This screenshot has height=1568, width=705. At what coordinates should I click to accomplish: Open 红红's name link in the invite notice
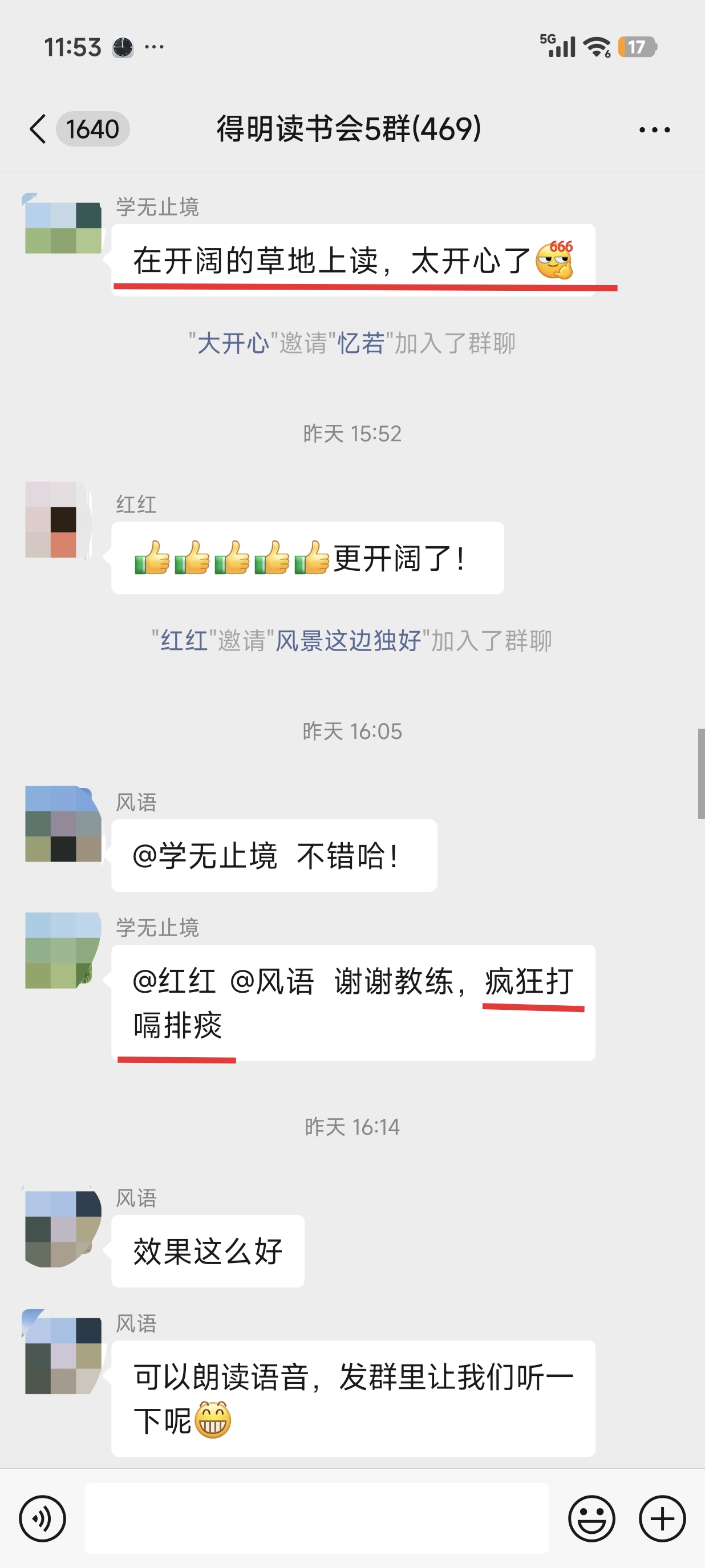(184, 641)
